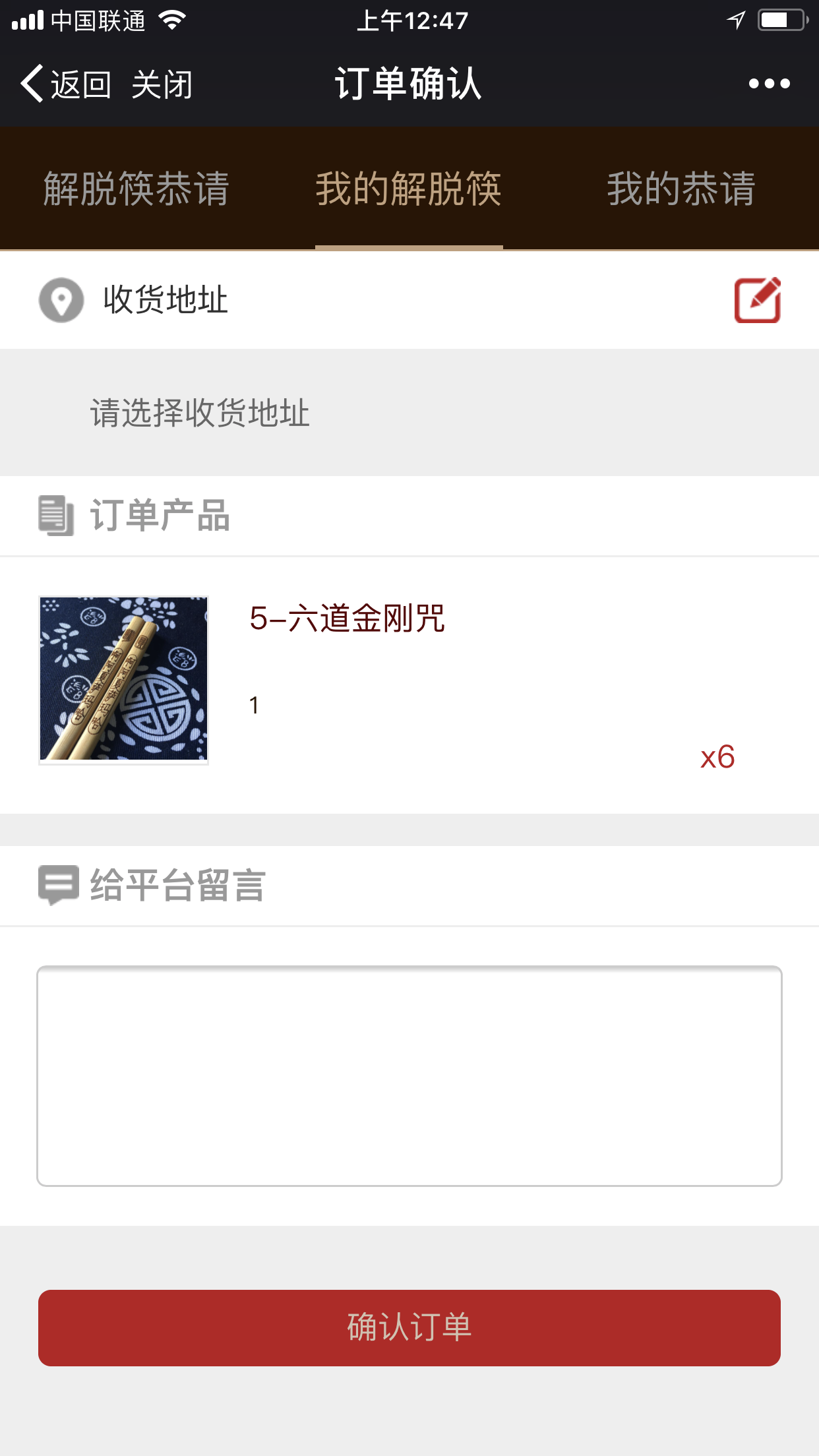
Task: Edit the shipping address
Action: pyautogui.click(x=758, y=301)
